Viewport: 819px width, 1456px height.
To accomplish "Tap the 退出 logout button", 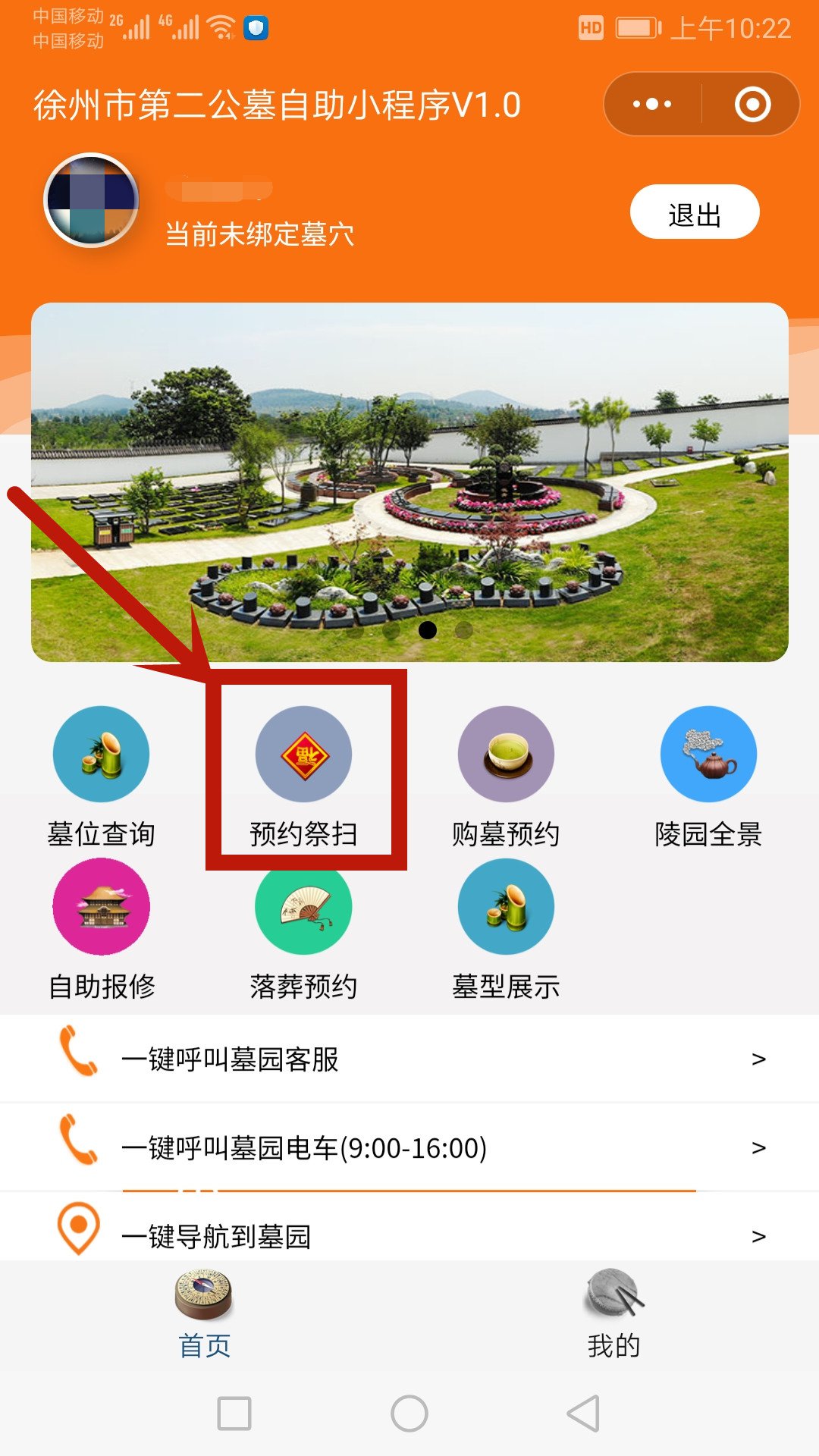I will (x=694, y=212).
